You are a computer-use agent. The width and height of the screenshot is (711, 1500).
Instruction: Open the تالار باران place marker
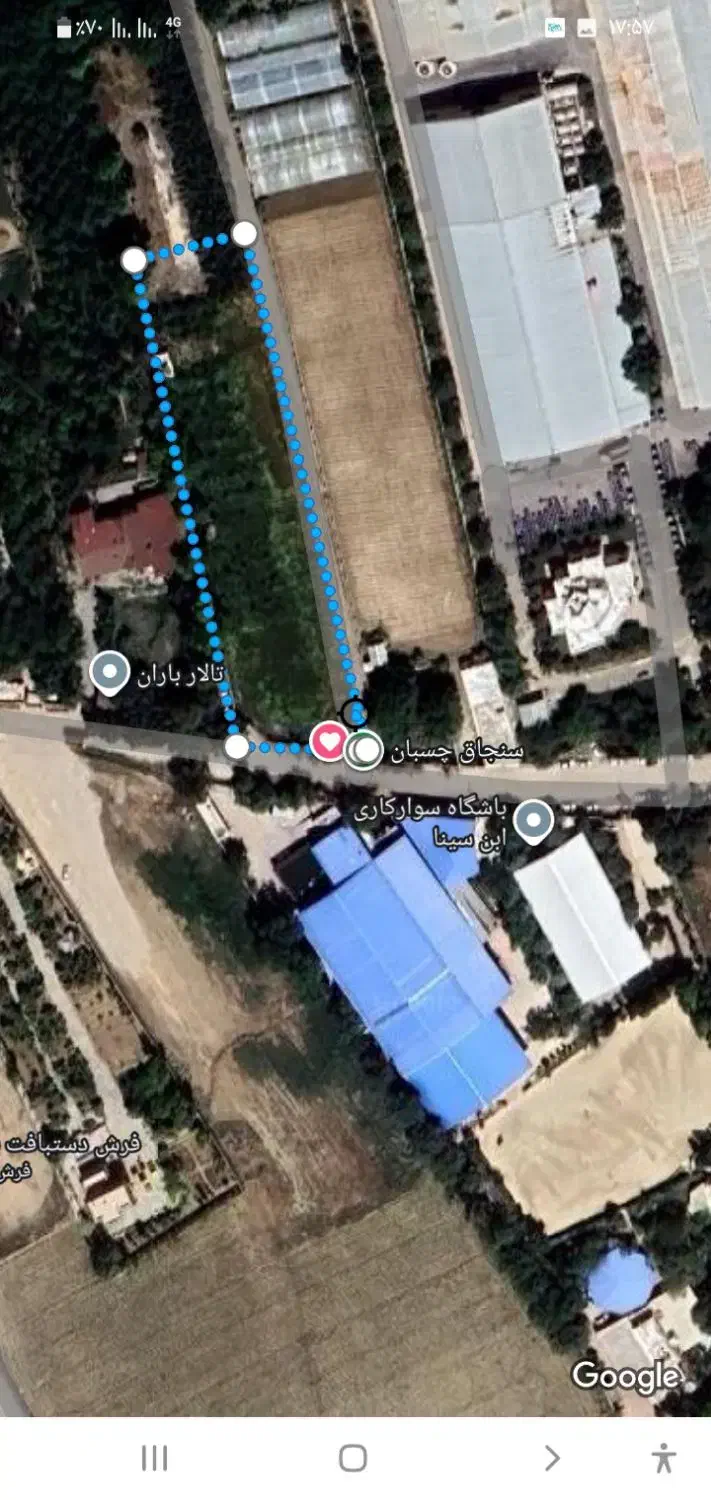point(110,672)
